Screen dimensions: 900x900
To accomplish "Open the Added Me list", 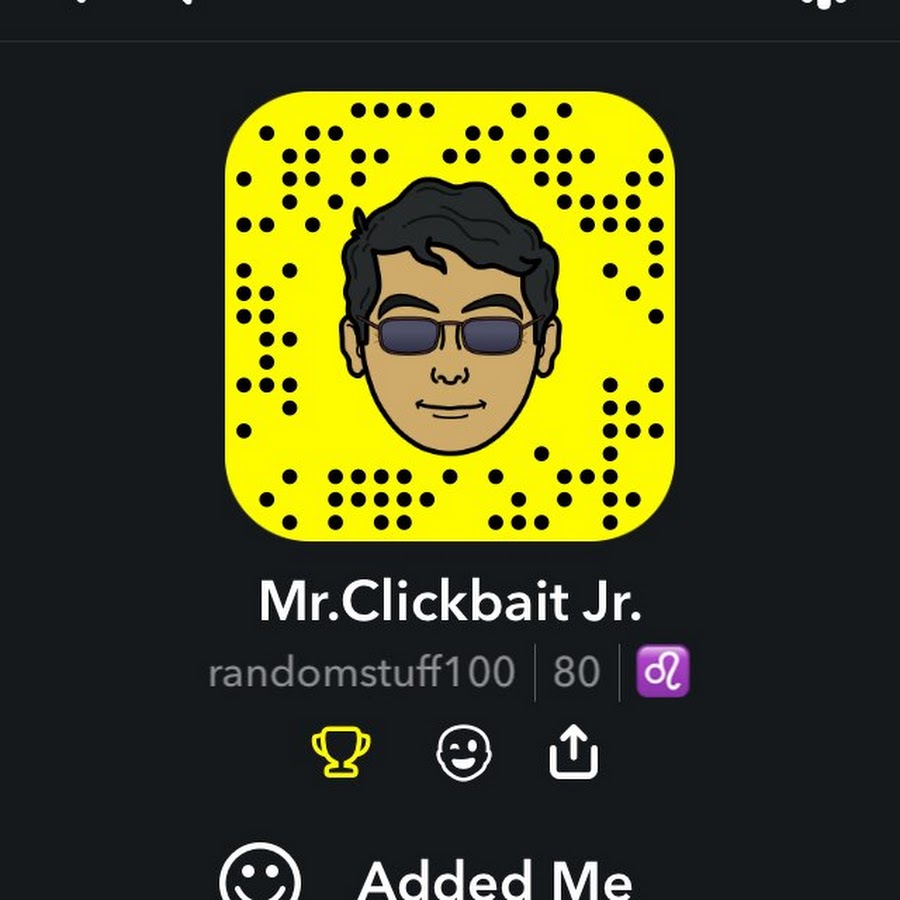I will point(494,878).
